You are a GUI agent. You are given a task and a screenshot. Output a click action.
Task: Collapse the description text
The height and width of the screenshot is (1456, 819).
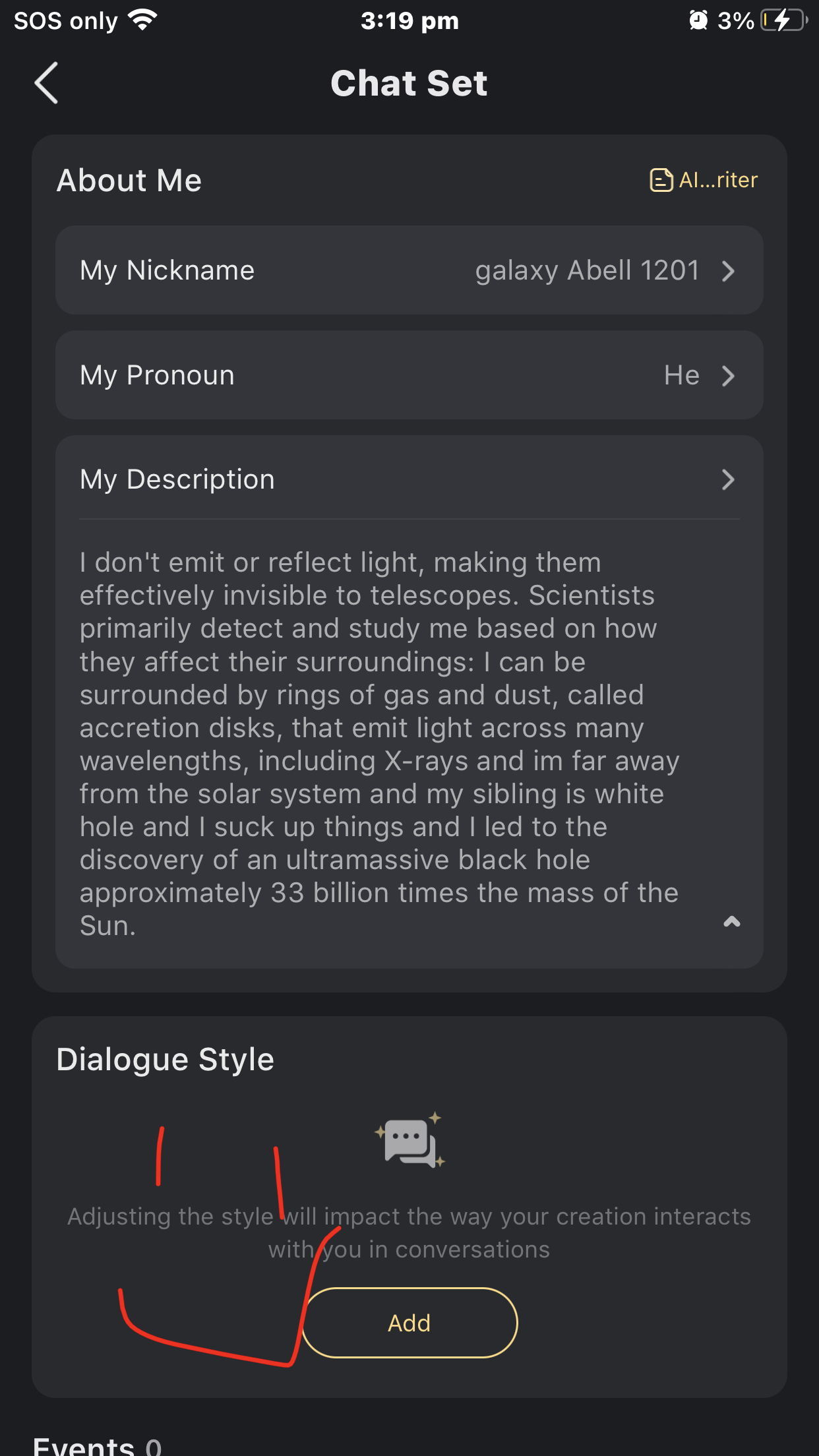[731, 922]
